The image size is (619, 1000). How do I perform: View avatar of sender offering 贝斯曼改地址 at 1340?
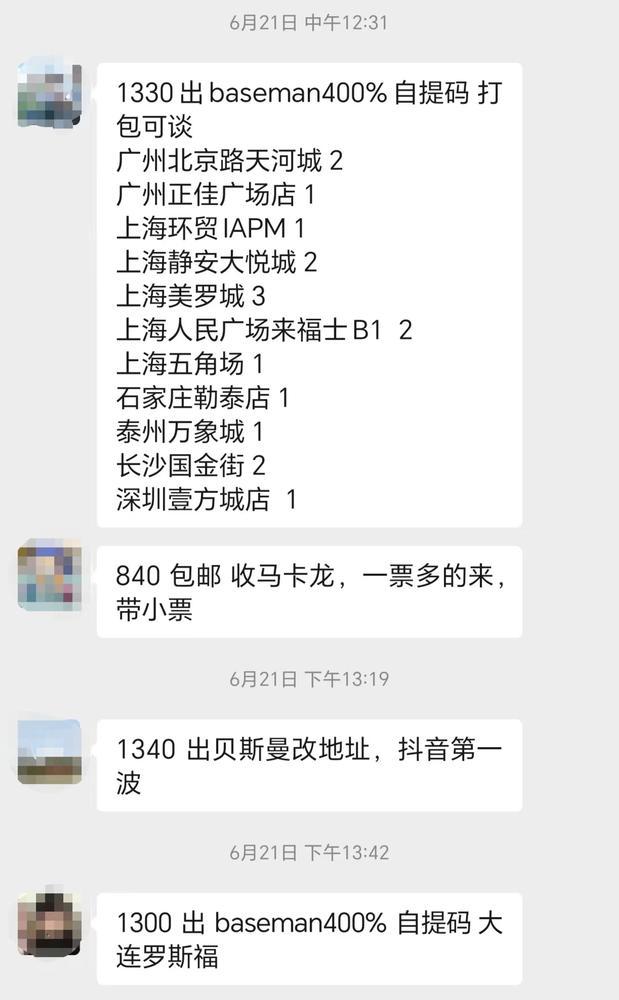50,750
